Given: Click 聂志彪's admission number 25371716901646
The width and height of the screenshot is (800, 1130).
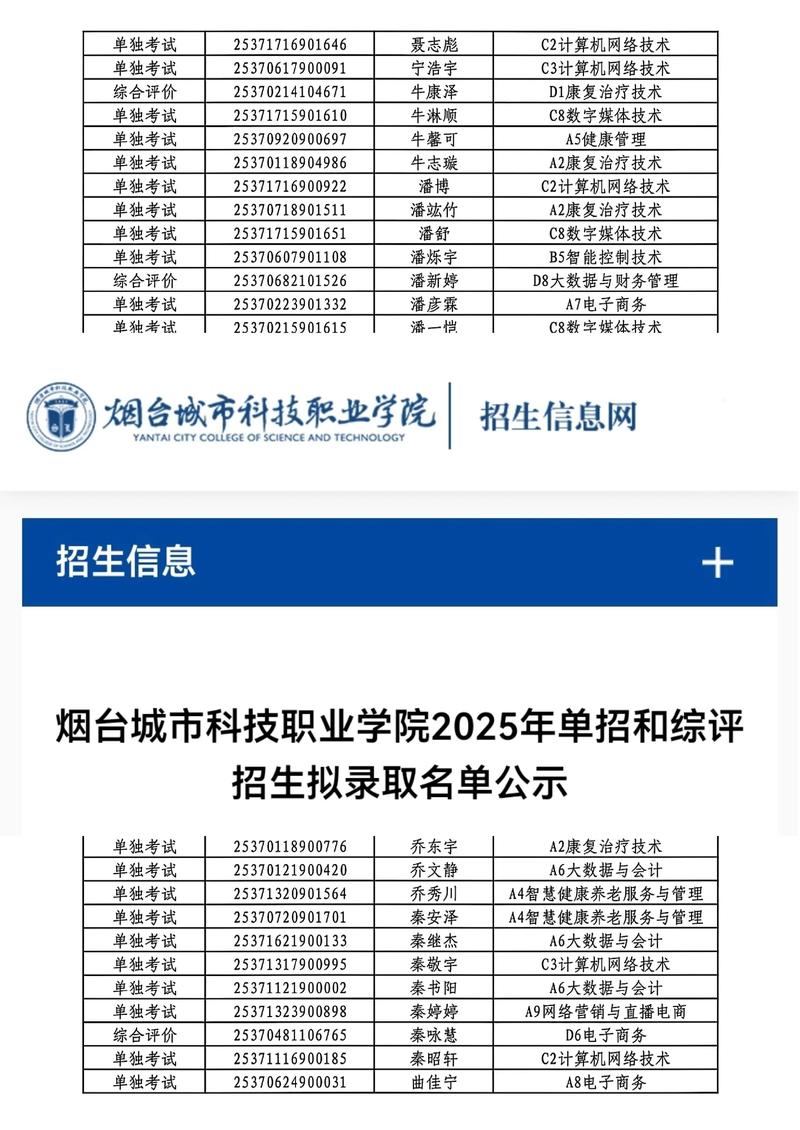Looking at the screenshot, I should pos(285,44).
